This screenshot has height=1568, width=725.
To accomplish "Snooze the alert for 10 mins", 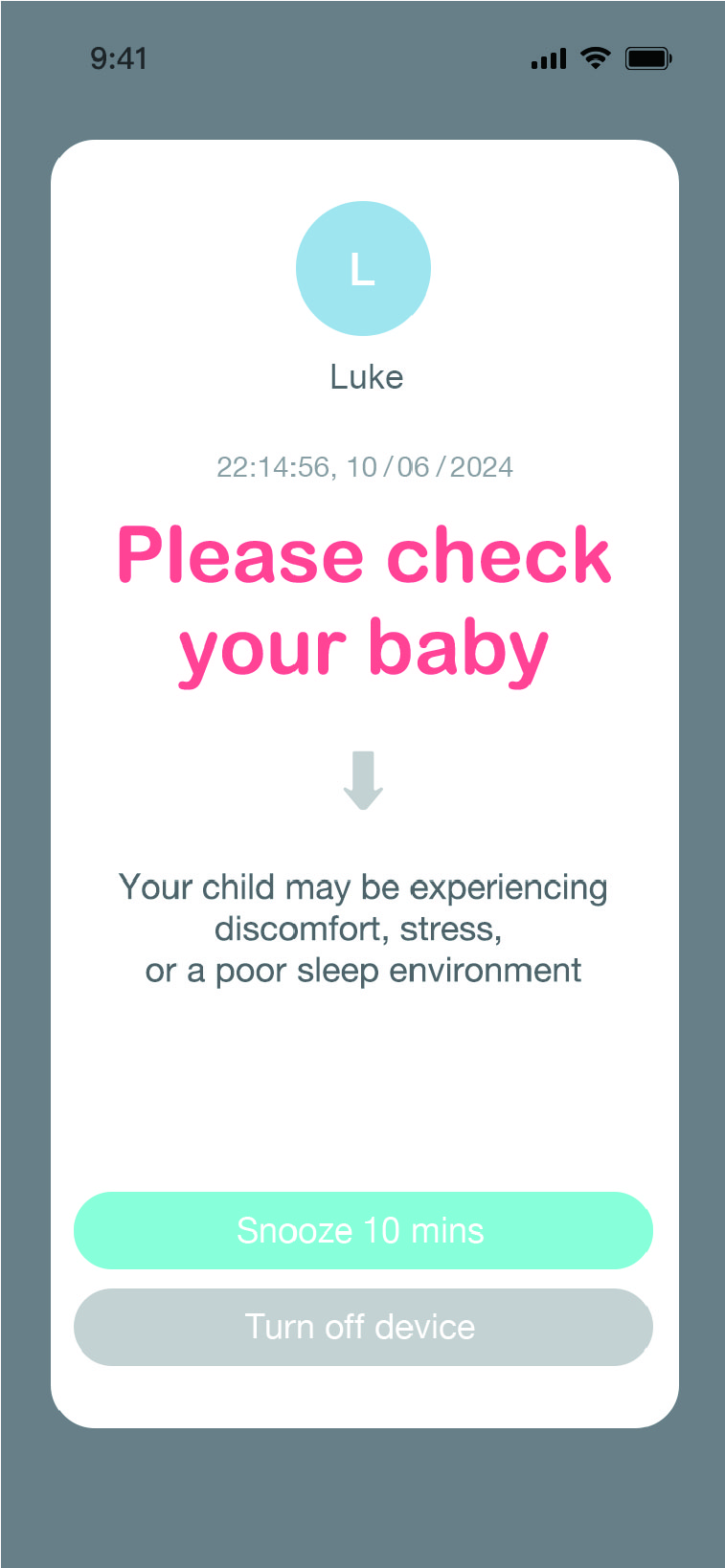I will 362,1230.
